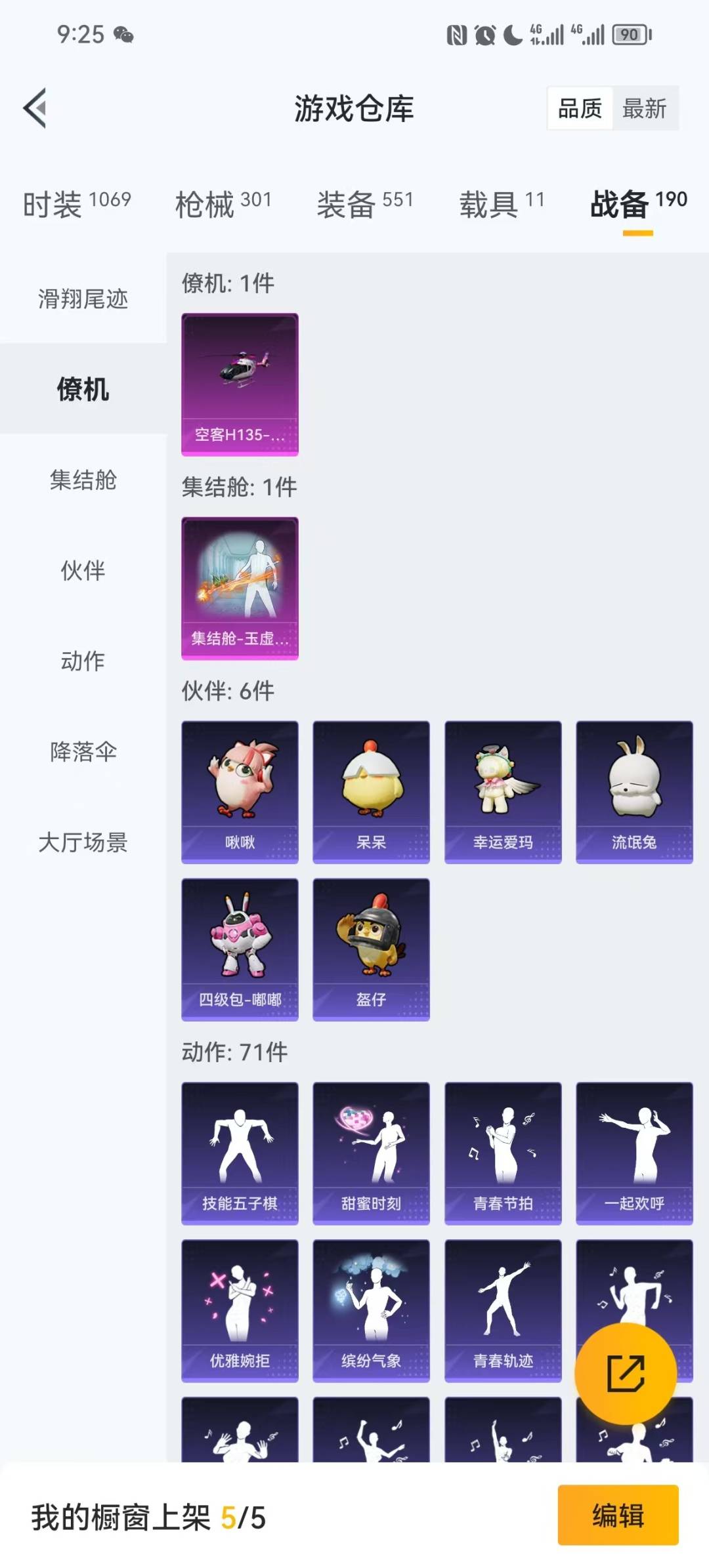Switch sorting to 品质
The width and height of the screenshot is (709, 1568).
[x=578, y=110]
